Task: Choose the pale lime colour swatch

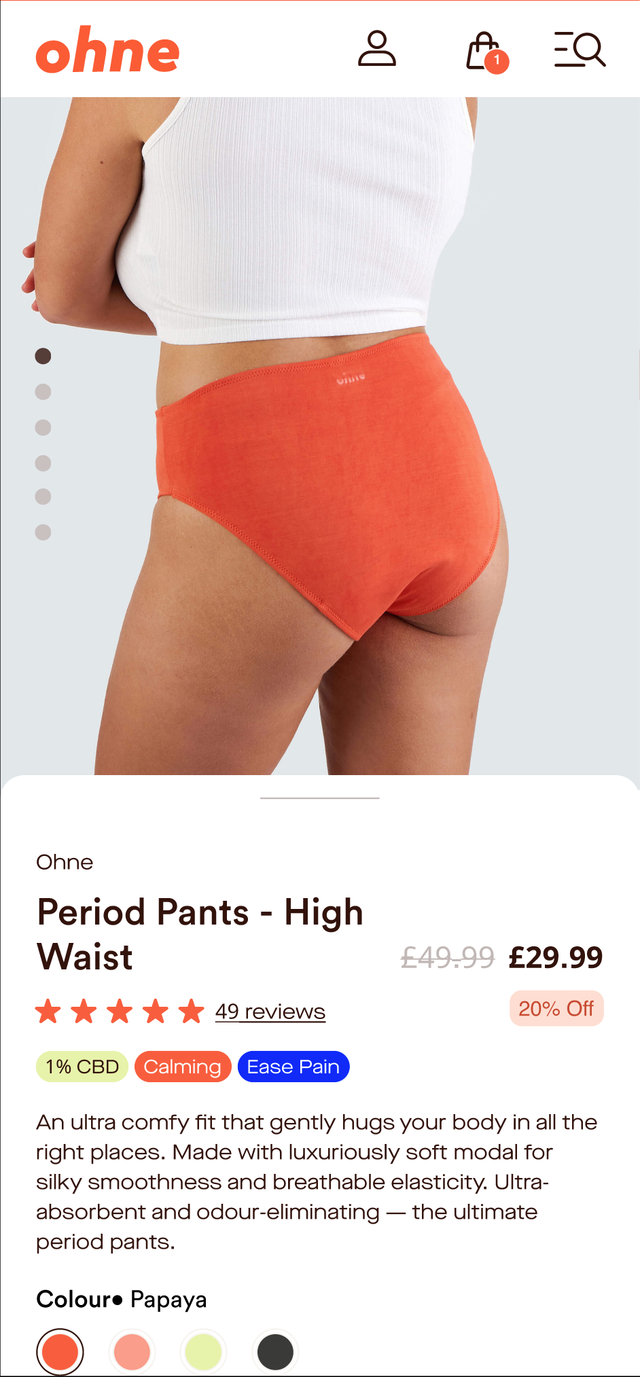Action: [x=203, y=1352]
